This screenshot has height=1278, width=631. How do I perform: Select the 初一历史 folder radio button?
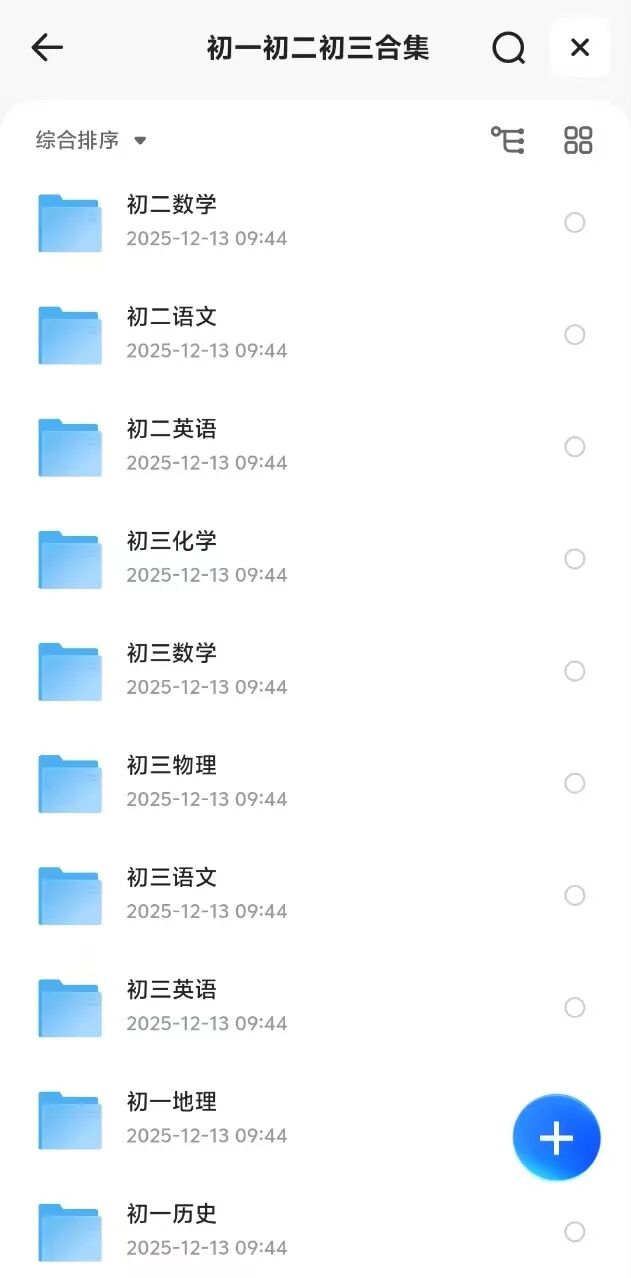click(574, 1231)
